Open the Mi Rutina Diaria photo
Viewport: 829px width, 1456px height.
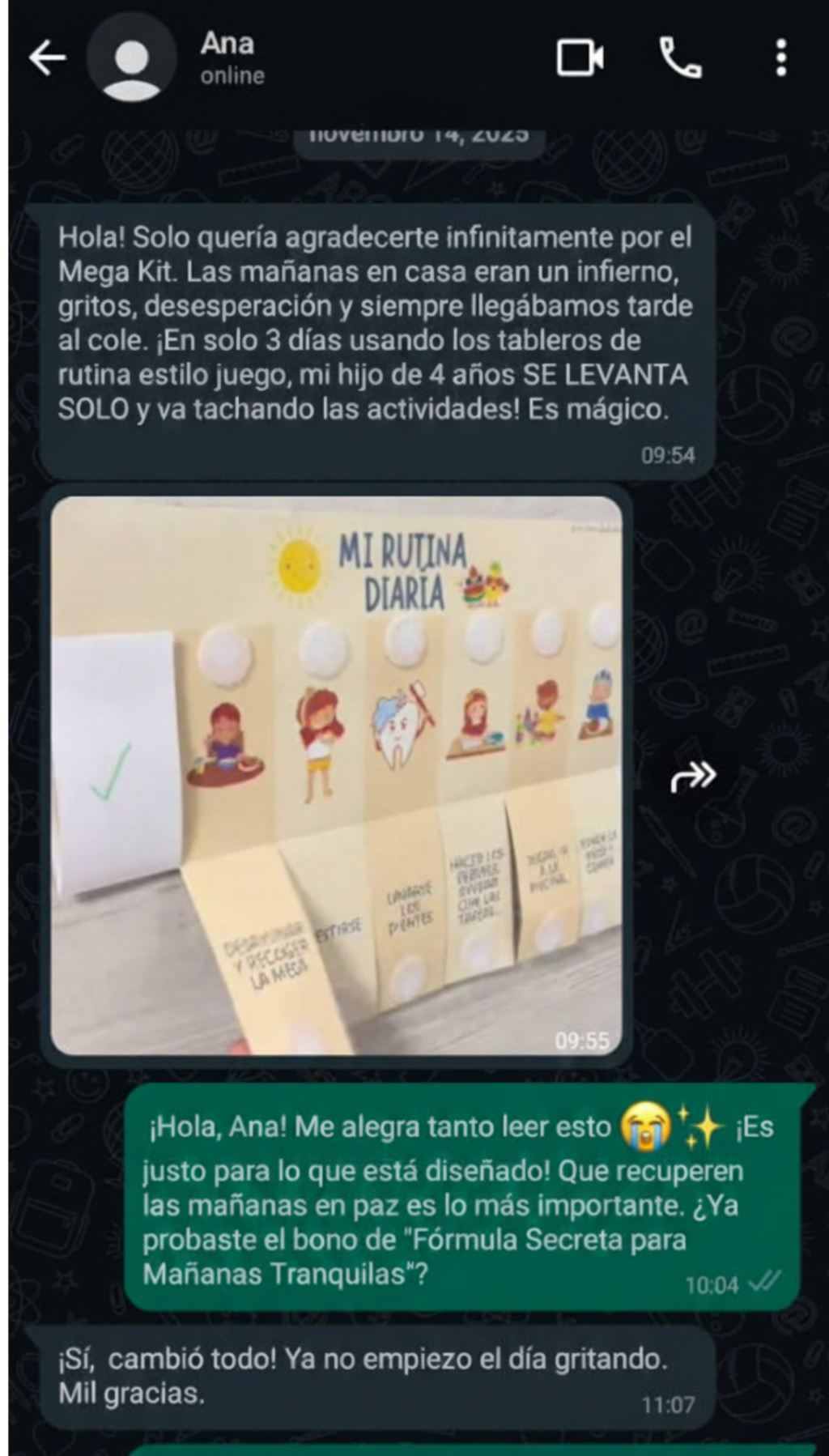pos(336,775)
